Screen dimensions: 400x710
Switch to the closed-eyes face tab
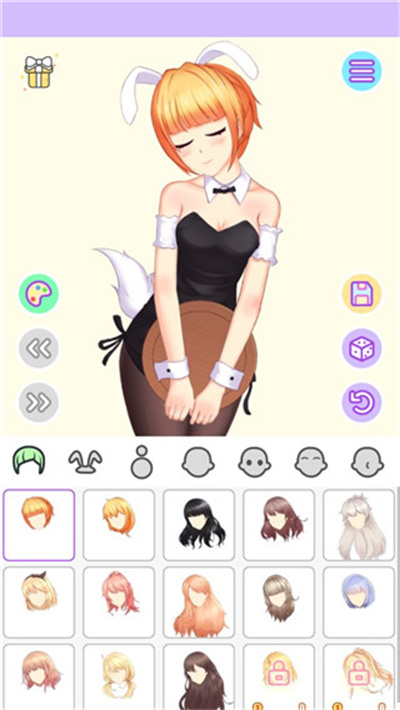[x=311, y=462]
